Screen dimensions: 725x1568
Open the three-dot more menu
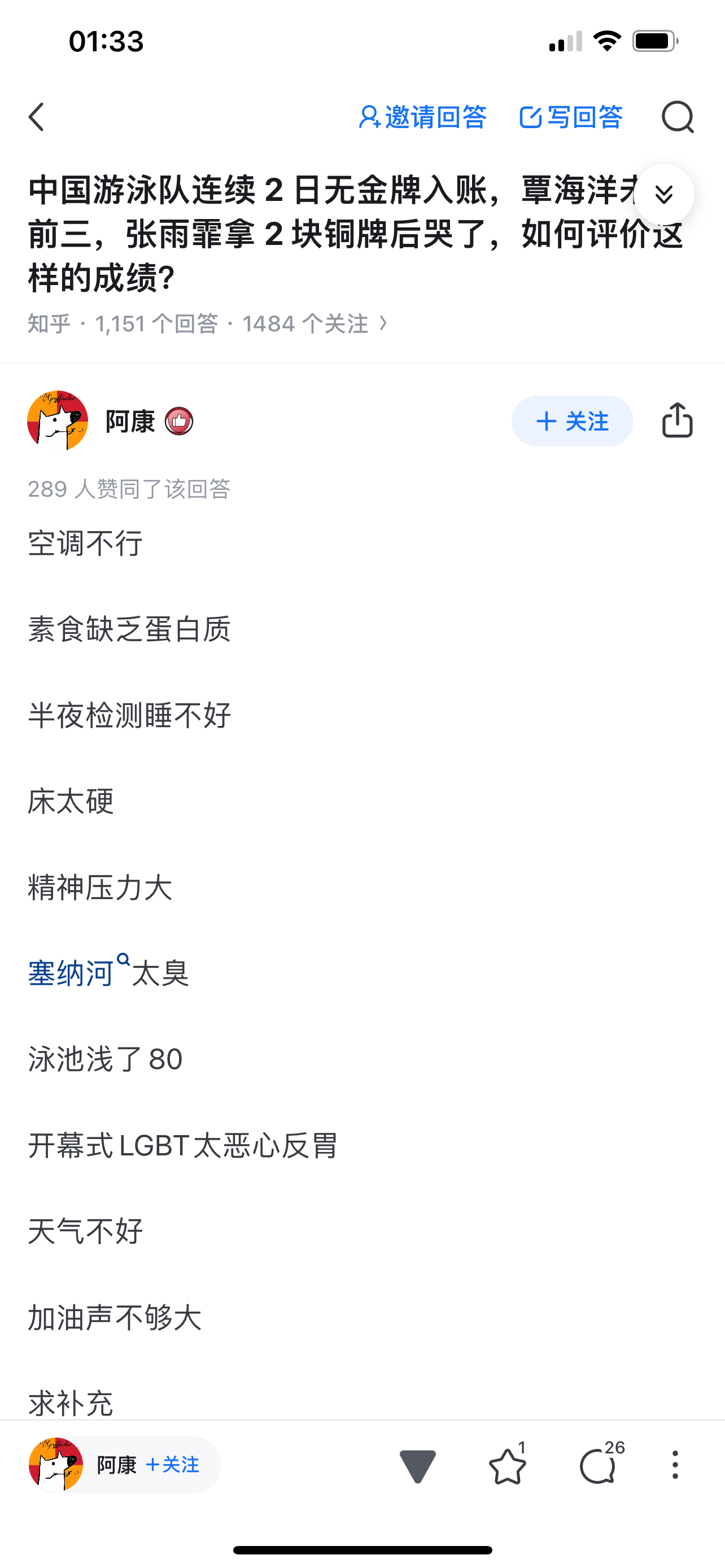click(x=675, y=1465)
